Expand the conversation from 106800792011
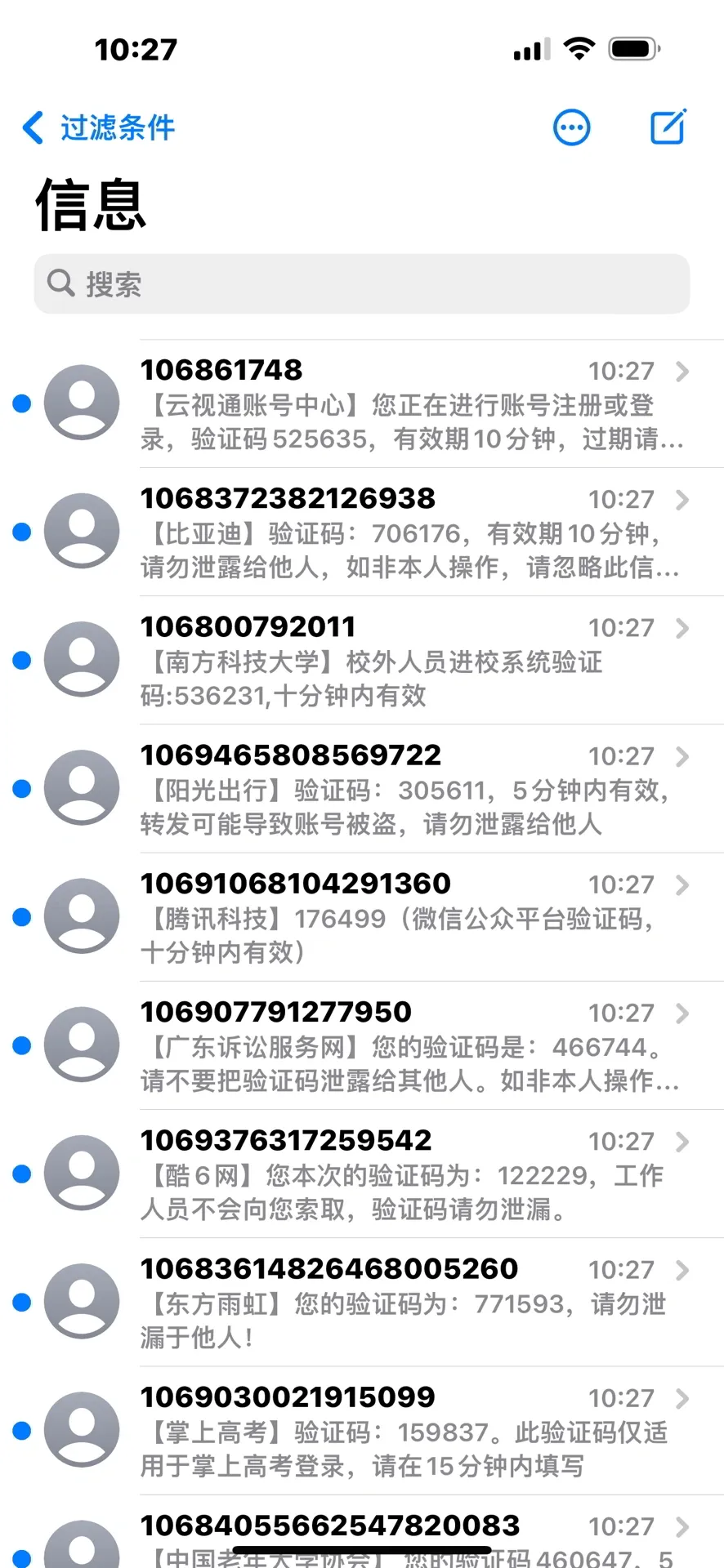Viewport: 724px width, 1568px height. coord(683,629)
